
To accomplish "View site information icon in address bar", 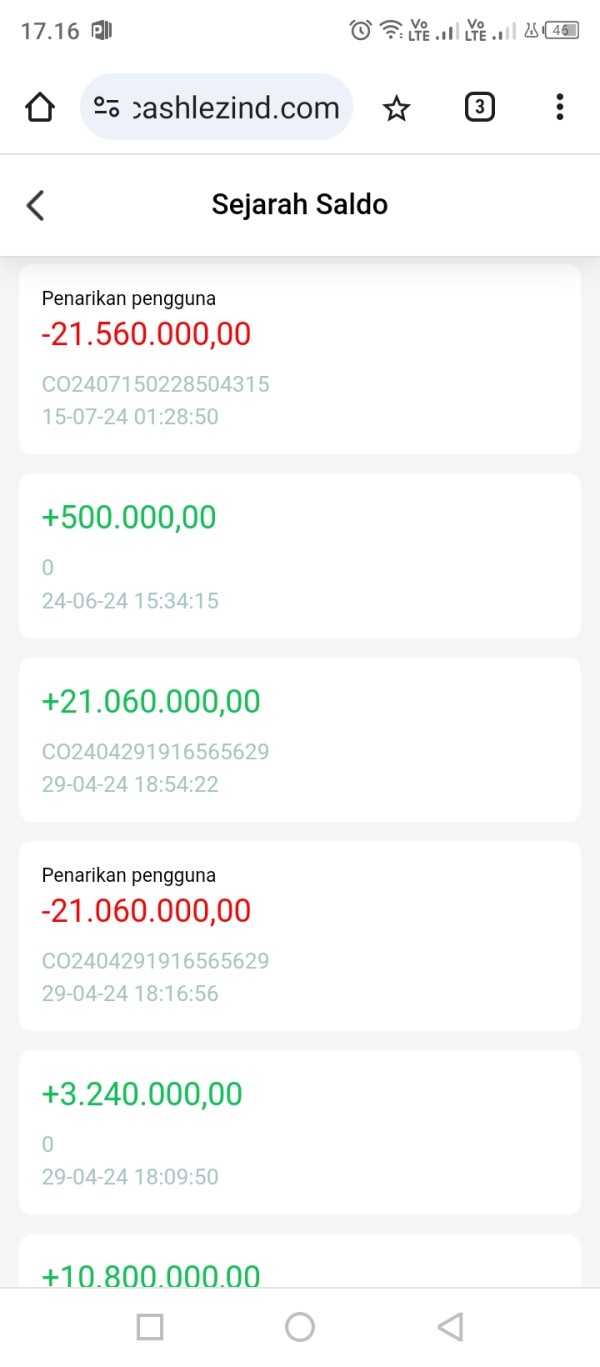I will click(107, 107).
